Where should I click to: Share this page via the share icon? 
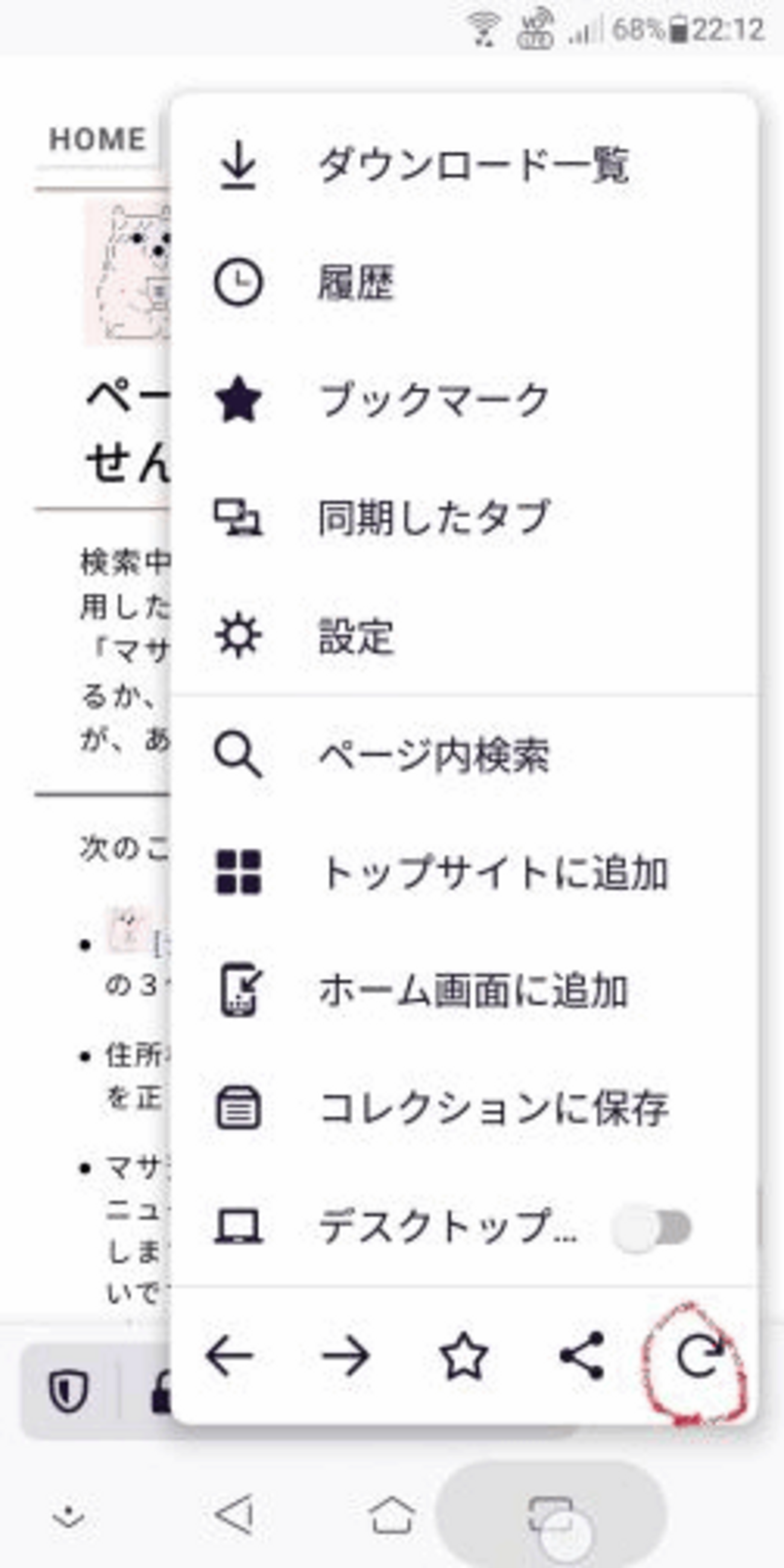pyautogui.click(x=582, y=1356)
